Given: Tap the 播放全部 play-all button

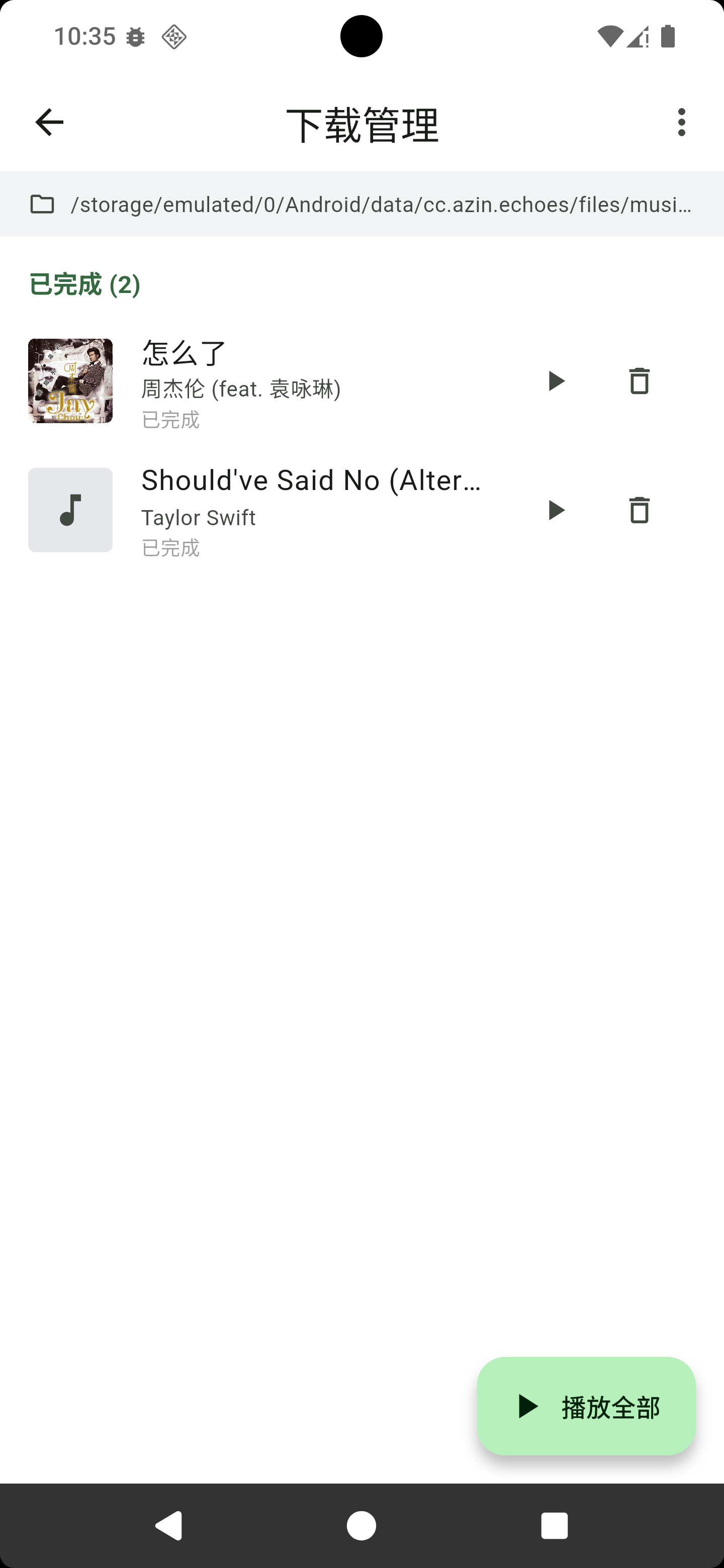Looking at the screenshot, I should tap(586, 1406).
